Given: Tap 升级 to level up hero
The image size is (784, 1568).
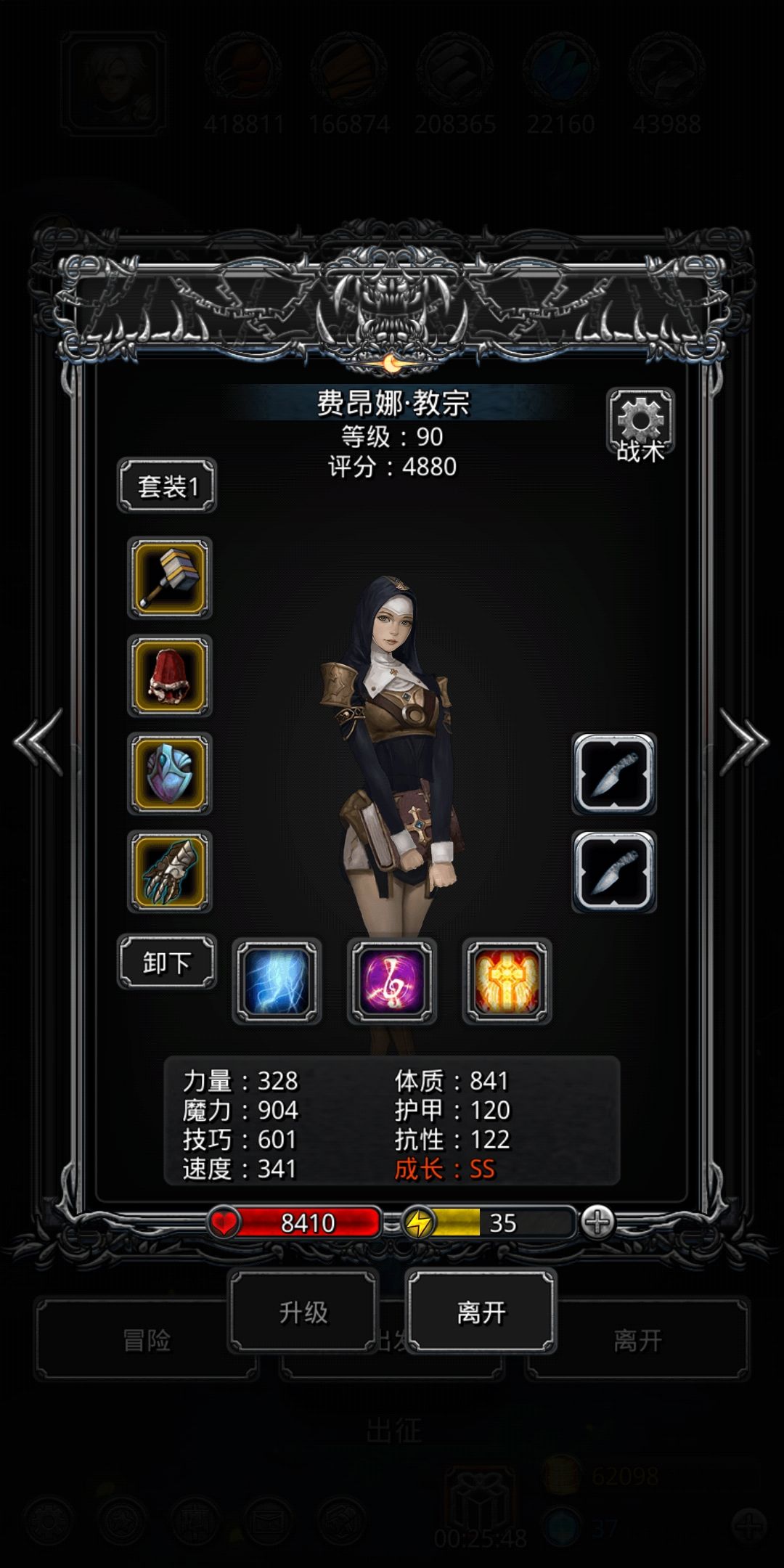Looking at the screenshot, I should (x=303, y=1312).
